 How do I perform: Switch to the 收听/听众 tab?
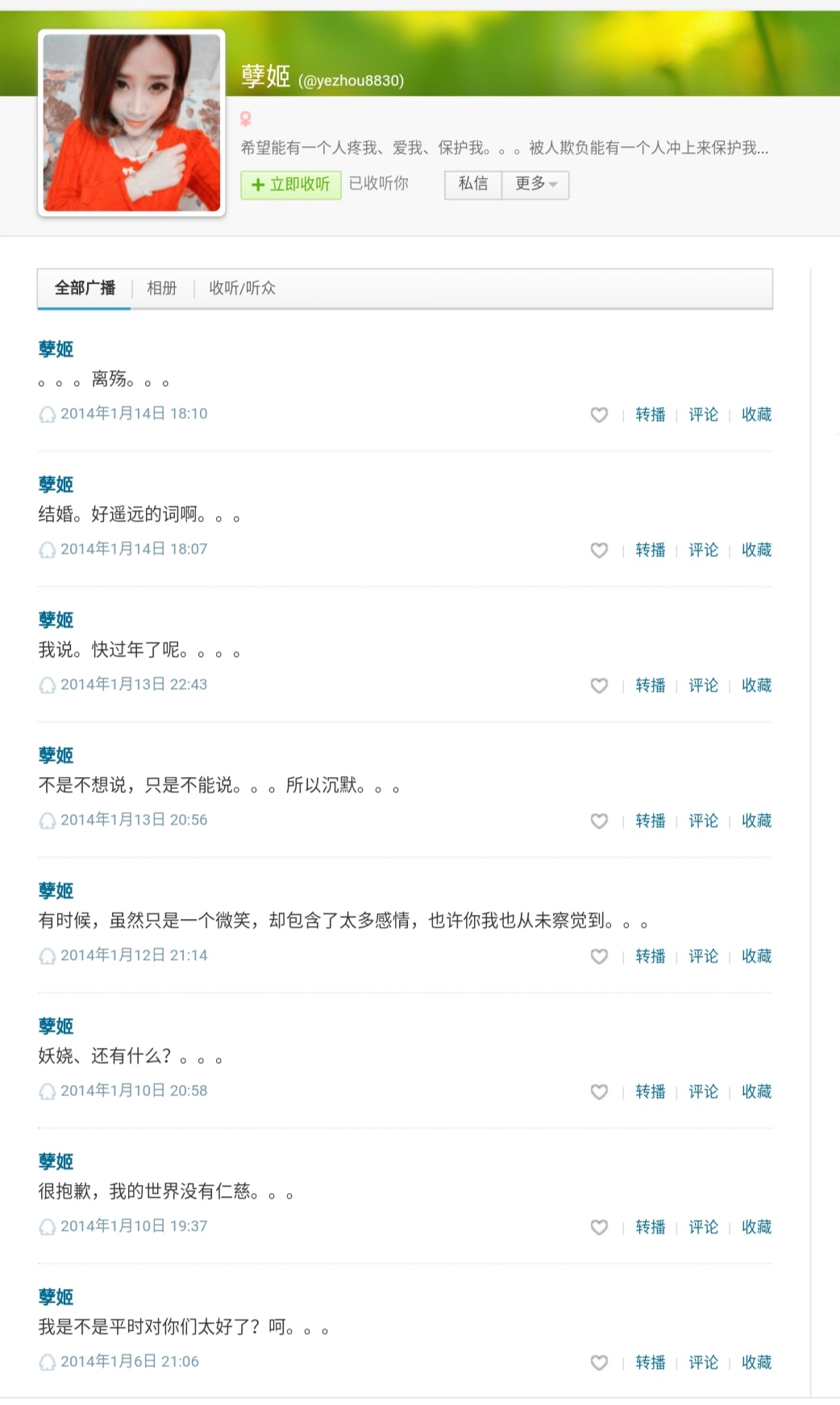tap(242, 288)
